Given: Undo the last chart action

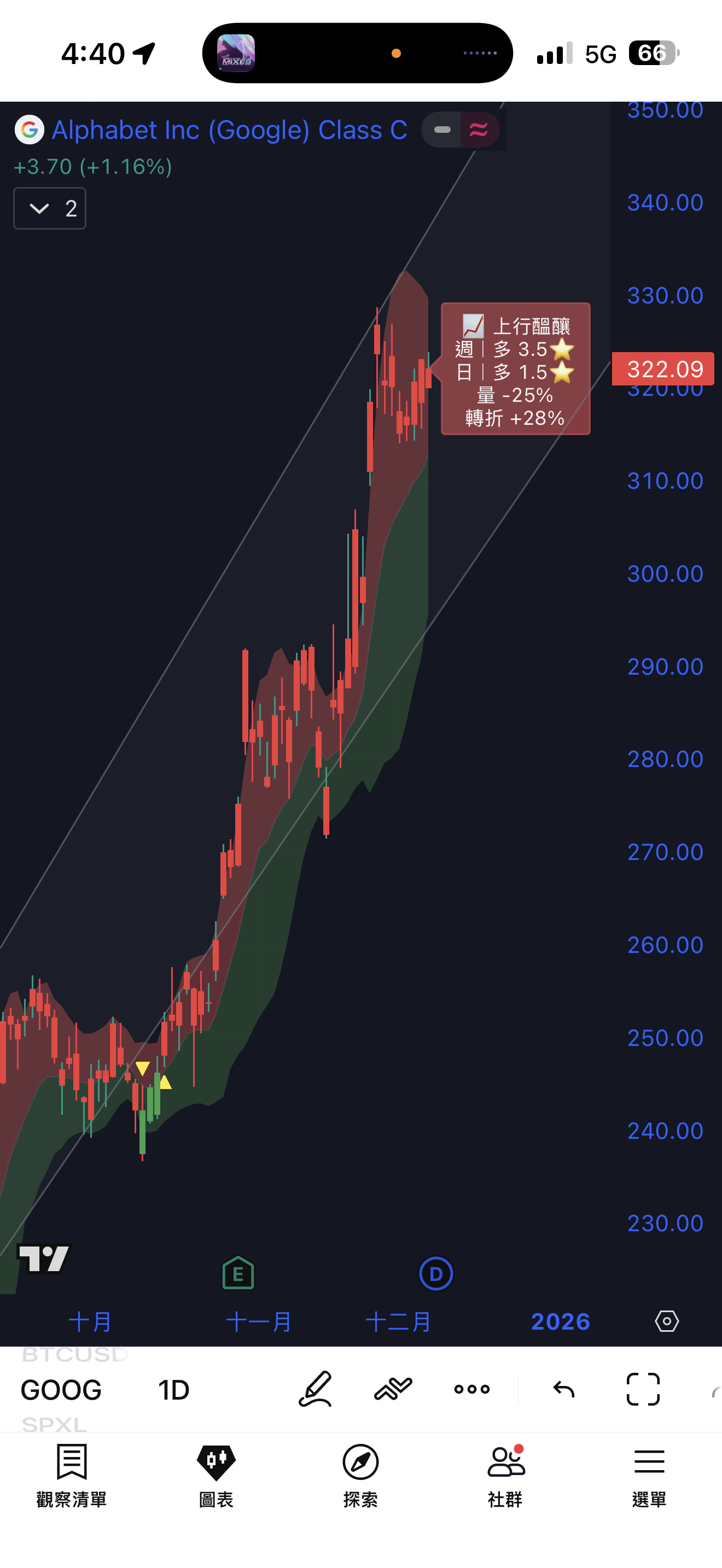Looking at the screenshot, I should (564, 1389).
